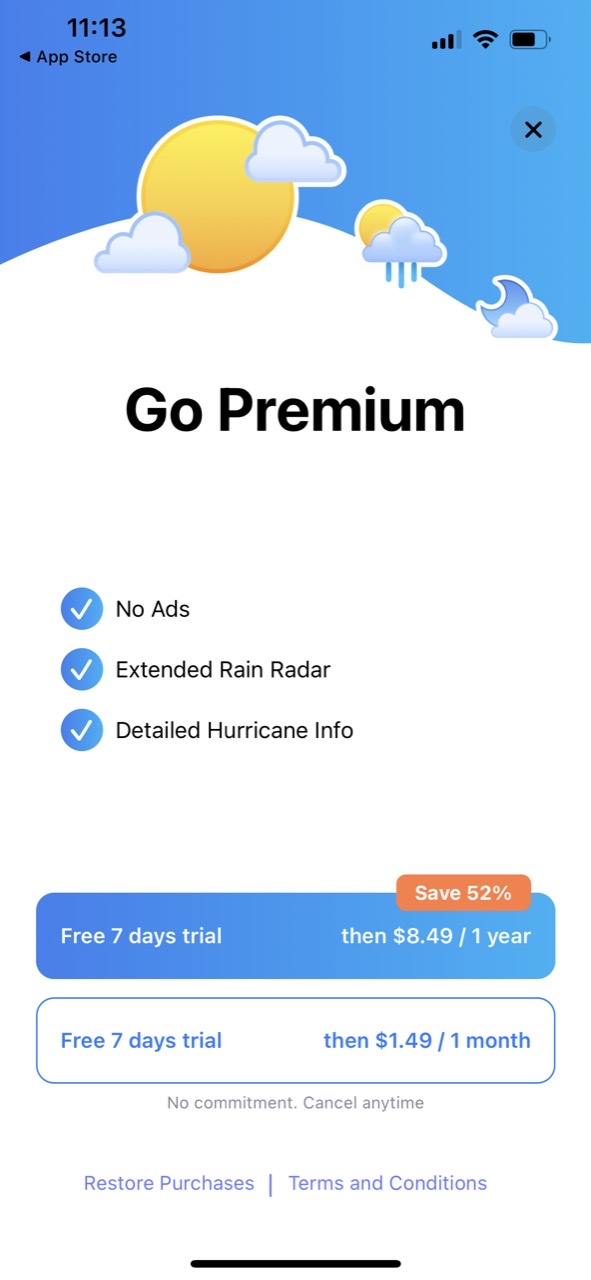Choose the $1.49 monthly trial plan
Screen dimensions: 591x1280
click(x=295, y=1040)
